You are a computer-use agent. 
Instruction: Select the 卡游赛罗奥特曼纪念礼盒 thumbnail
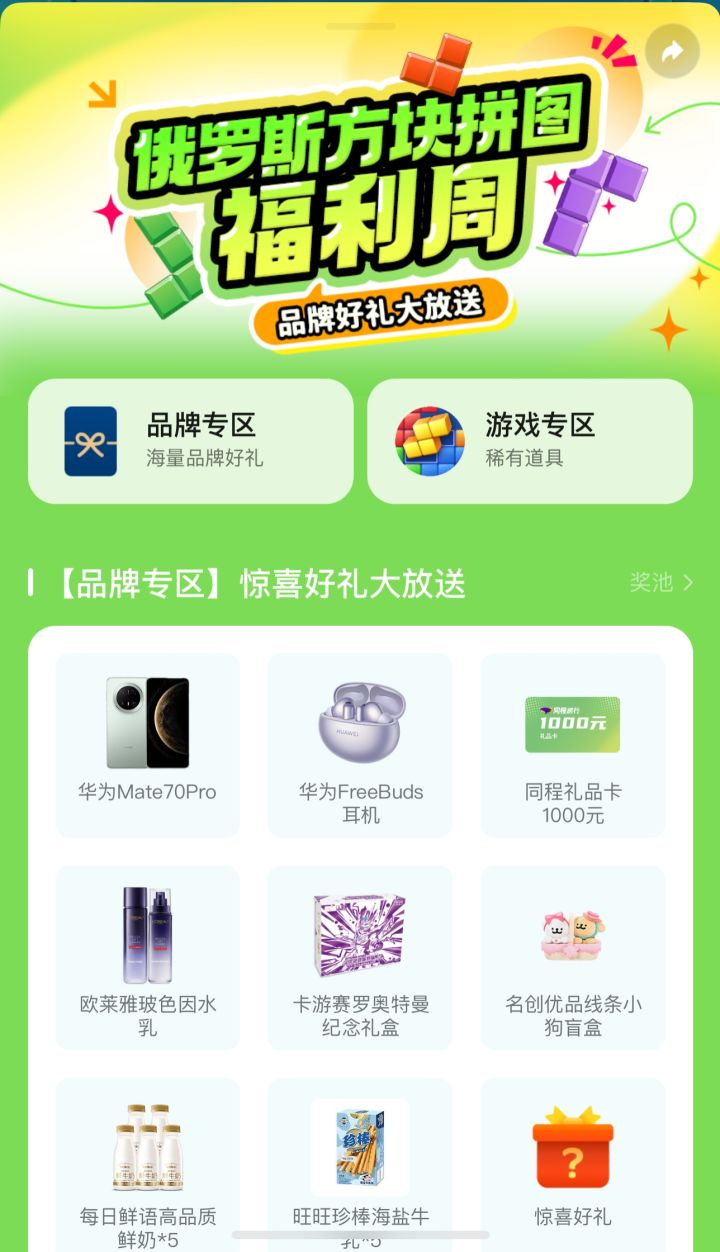pyautogui.click(x=360, y=933)
